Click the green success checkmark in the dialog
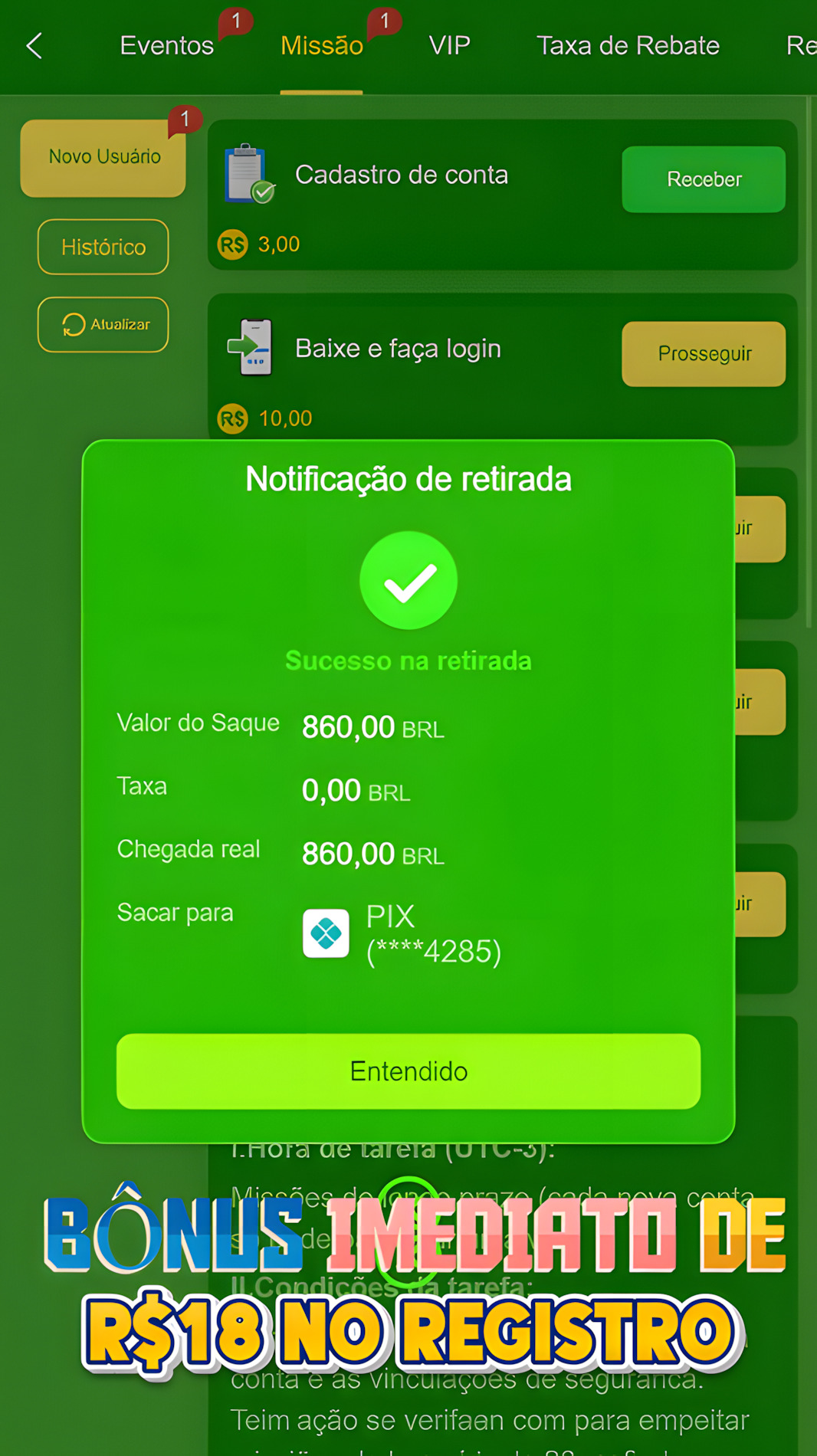 click(408, 580)
